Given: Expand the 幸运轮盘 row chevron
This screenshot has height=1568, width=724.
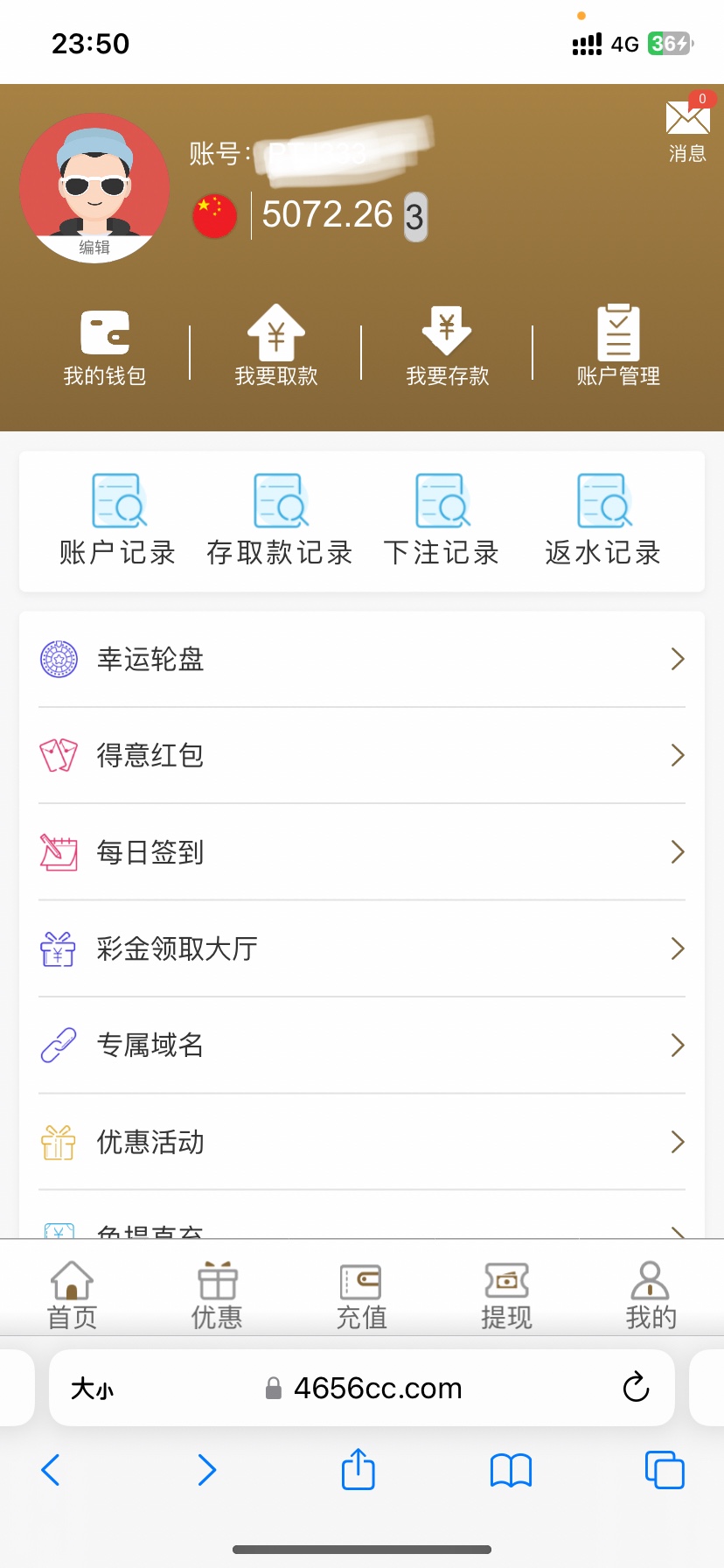Looking at the screenshot, I should click(677, 659).
